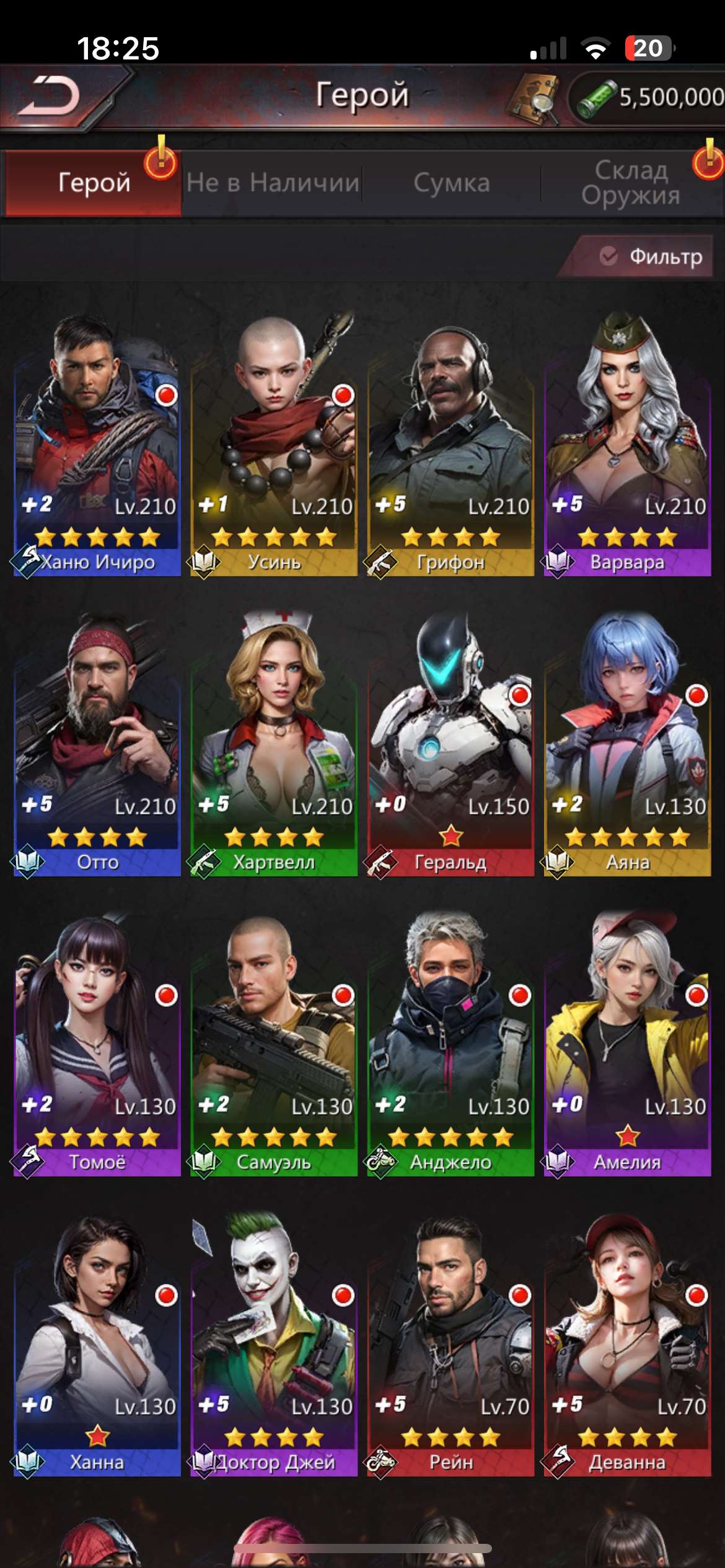Image resolution: width=725 pixels, height=1568 pixels.
Task: Open hero Хартвелл
Action: [275, 746]
